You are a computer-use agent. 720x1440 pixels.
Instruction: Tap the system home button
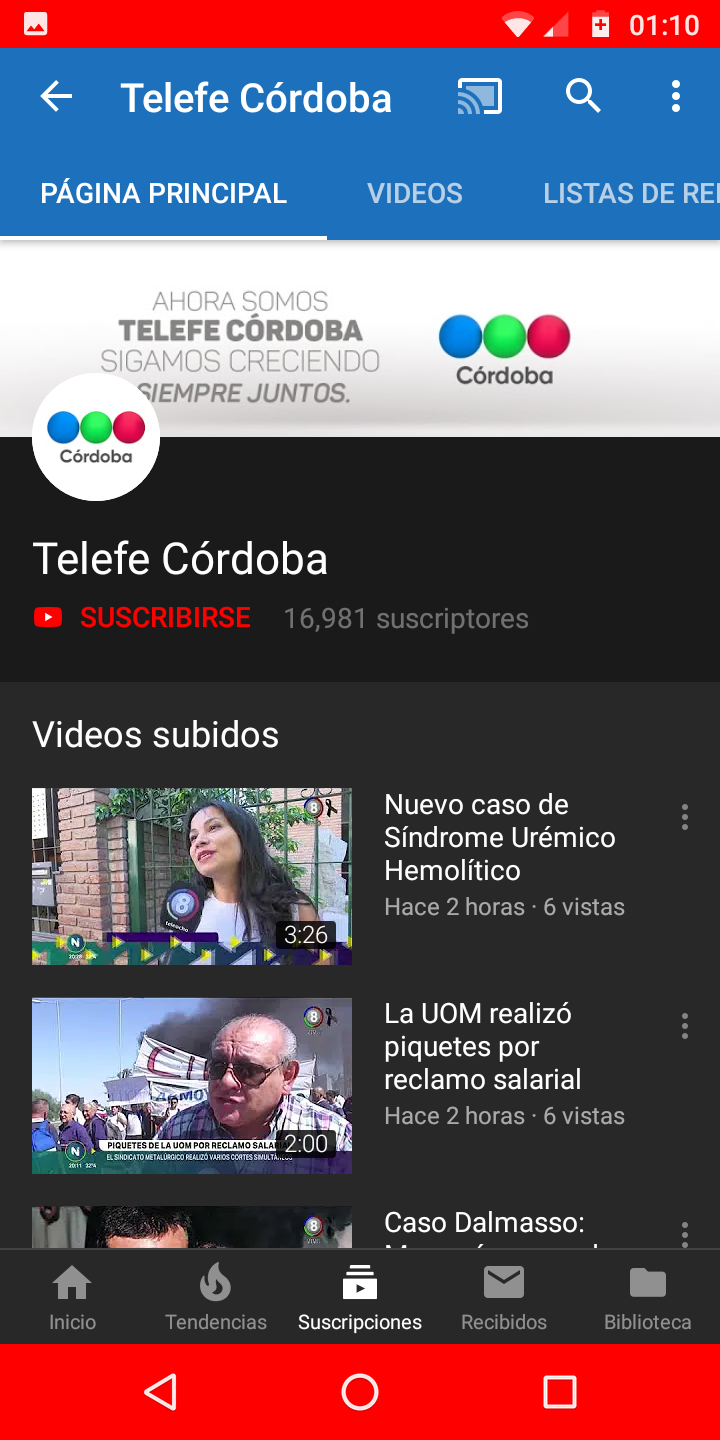pyautogui.click(x=360, y=1391)
